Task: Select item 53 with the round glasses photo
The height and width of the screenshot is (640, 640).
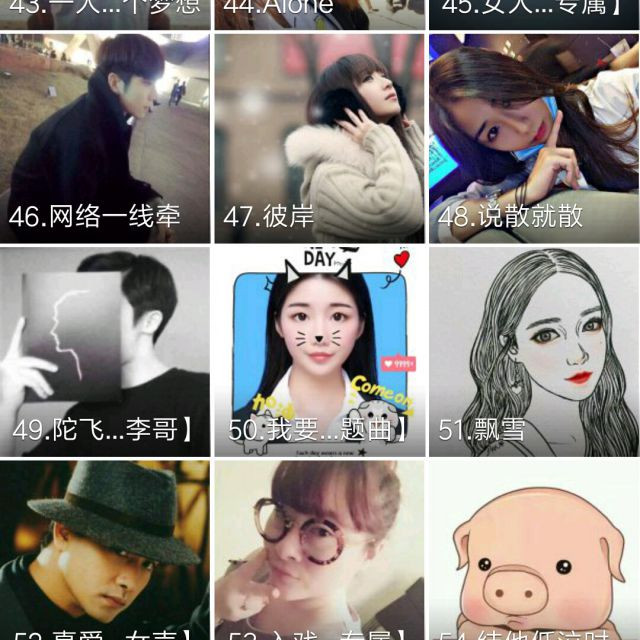Action: (319, 550)
